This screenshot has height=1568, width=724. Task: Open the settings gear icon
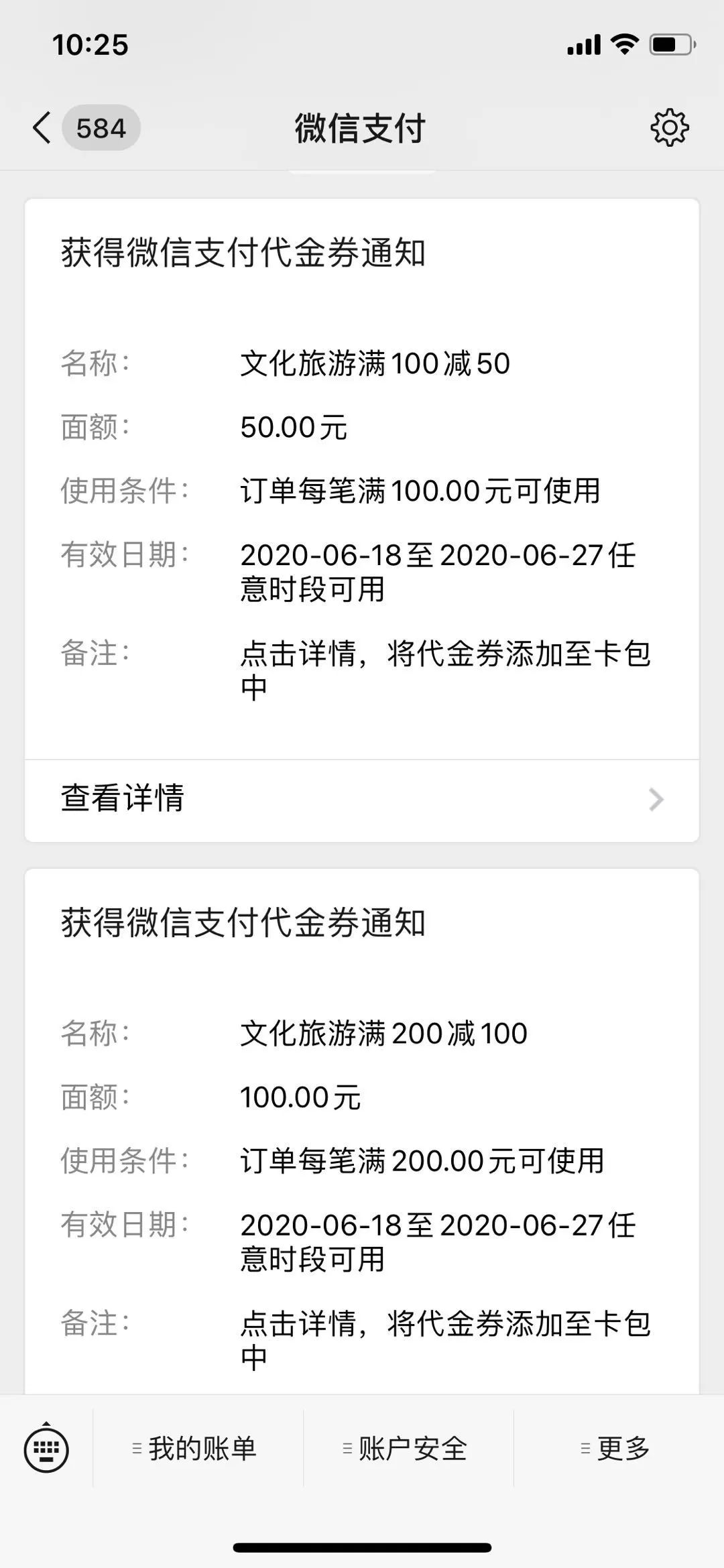point(669,127)
